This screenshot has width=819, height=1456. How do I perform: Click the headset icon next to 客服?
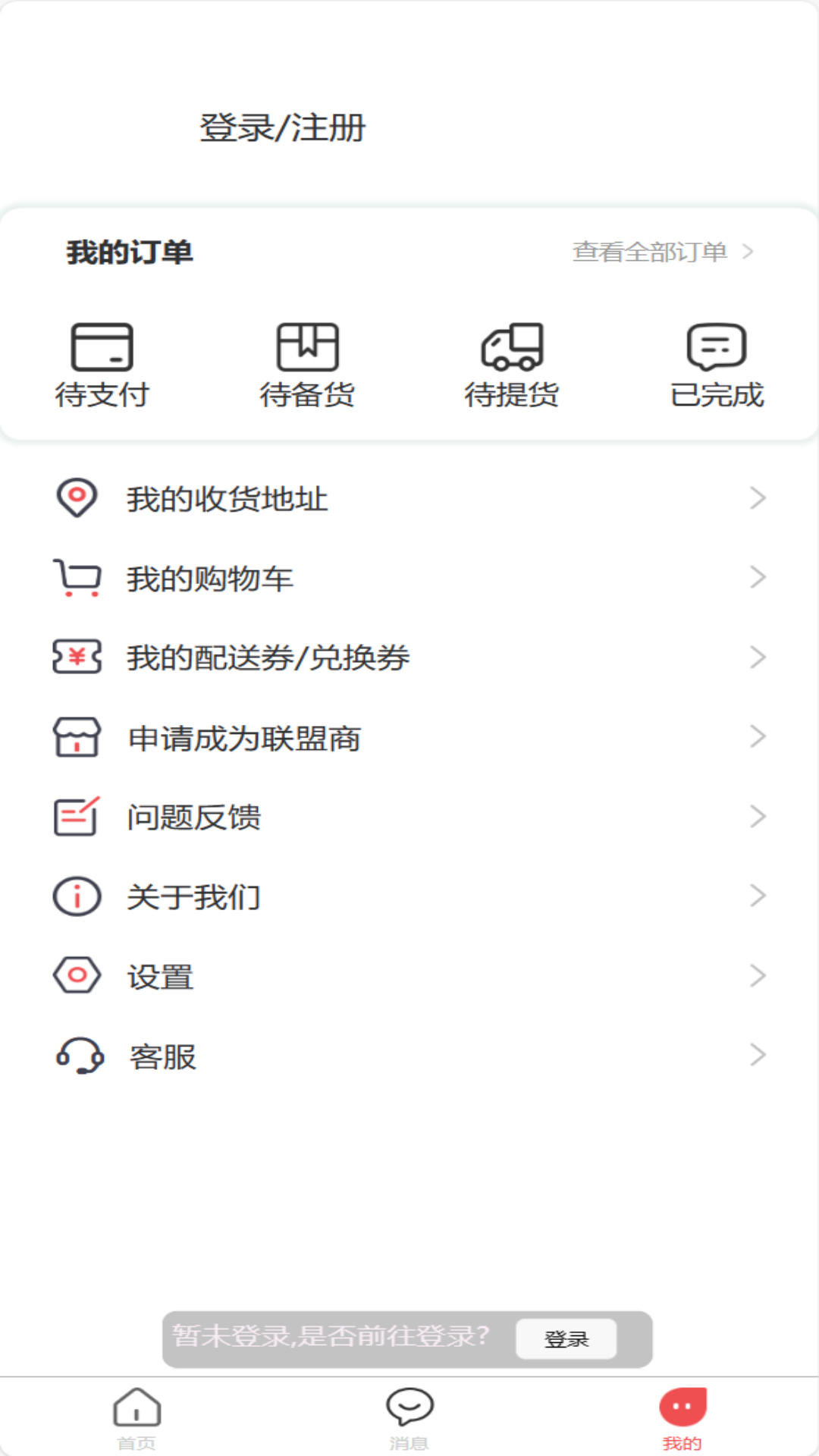point(75,1056)
